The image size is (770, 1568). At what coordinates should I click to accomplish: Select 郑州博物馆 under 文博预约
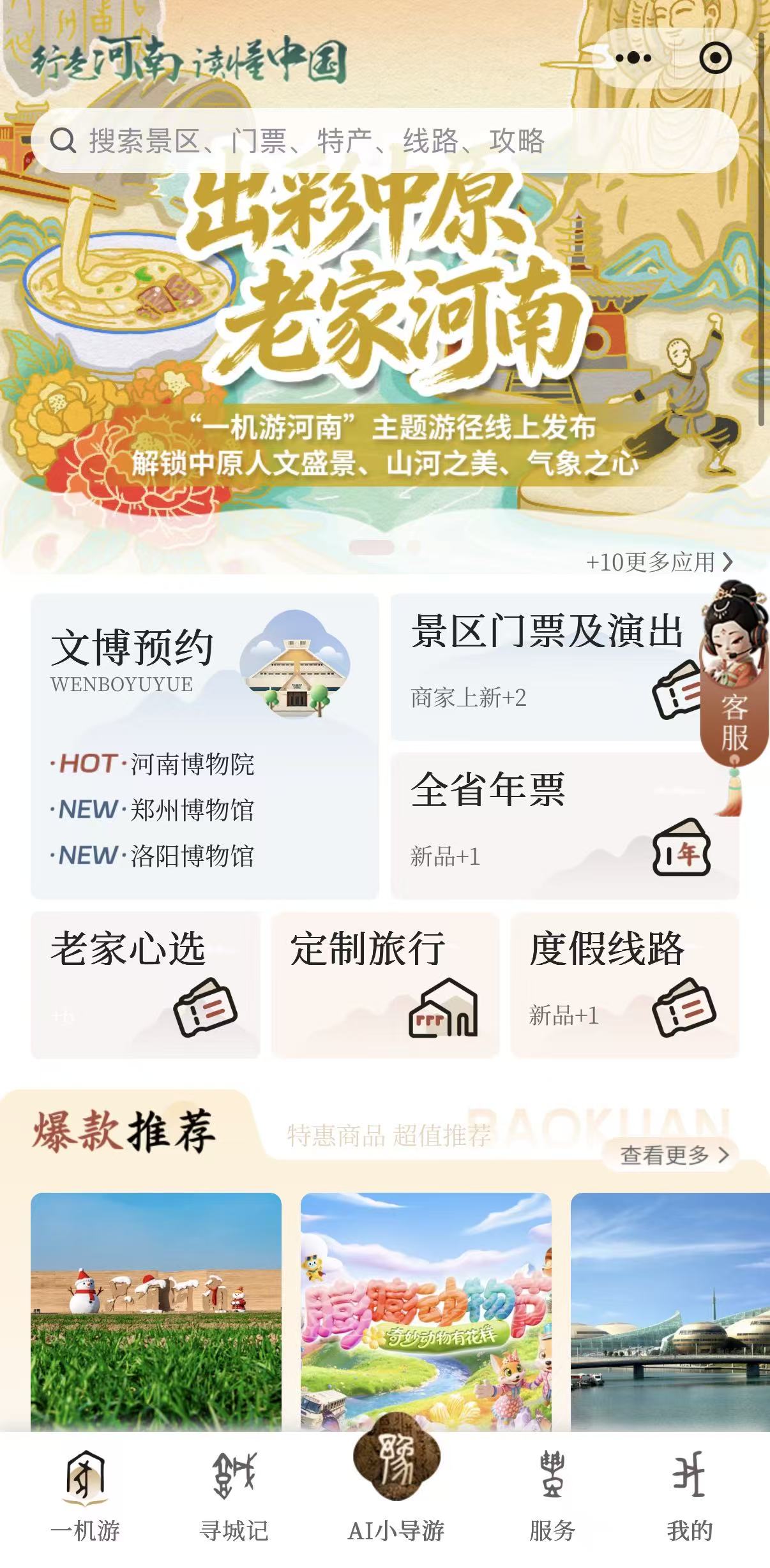click(x=192, y=810)
